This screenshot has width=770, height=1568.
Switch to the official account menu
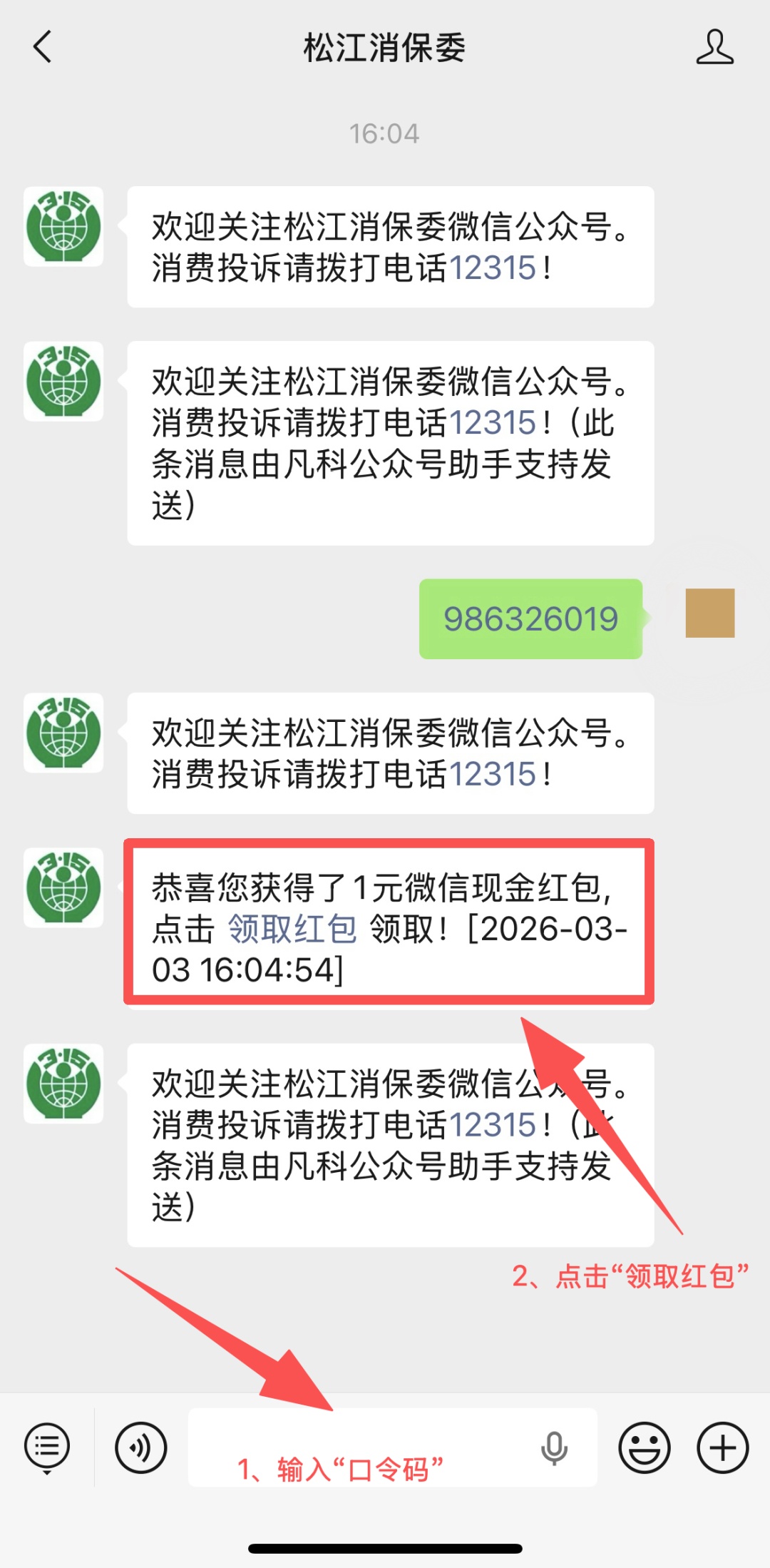(47, 1448)
